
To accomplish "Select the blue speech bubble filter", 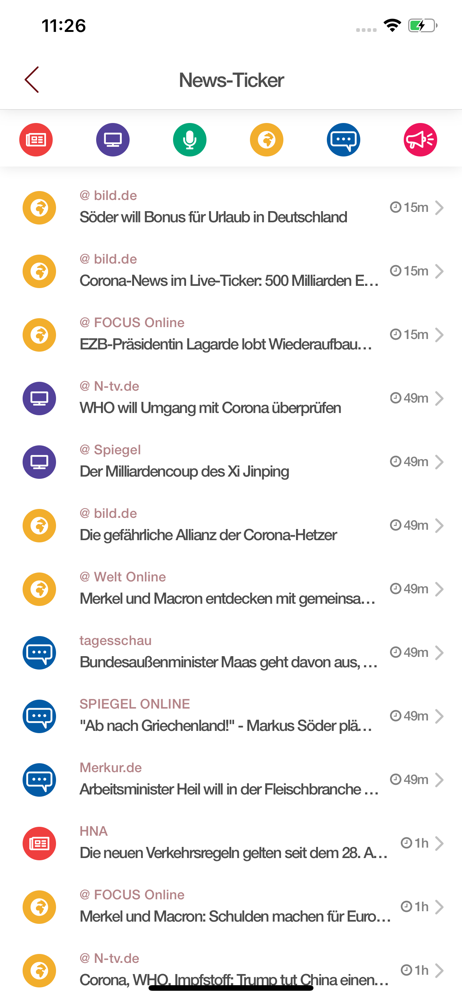I will coord(343,138).
